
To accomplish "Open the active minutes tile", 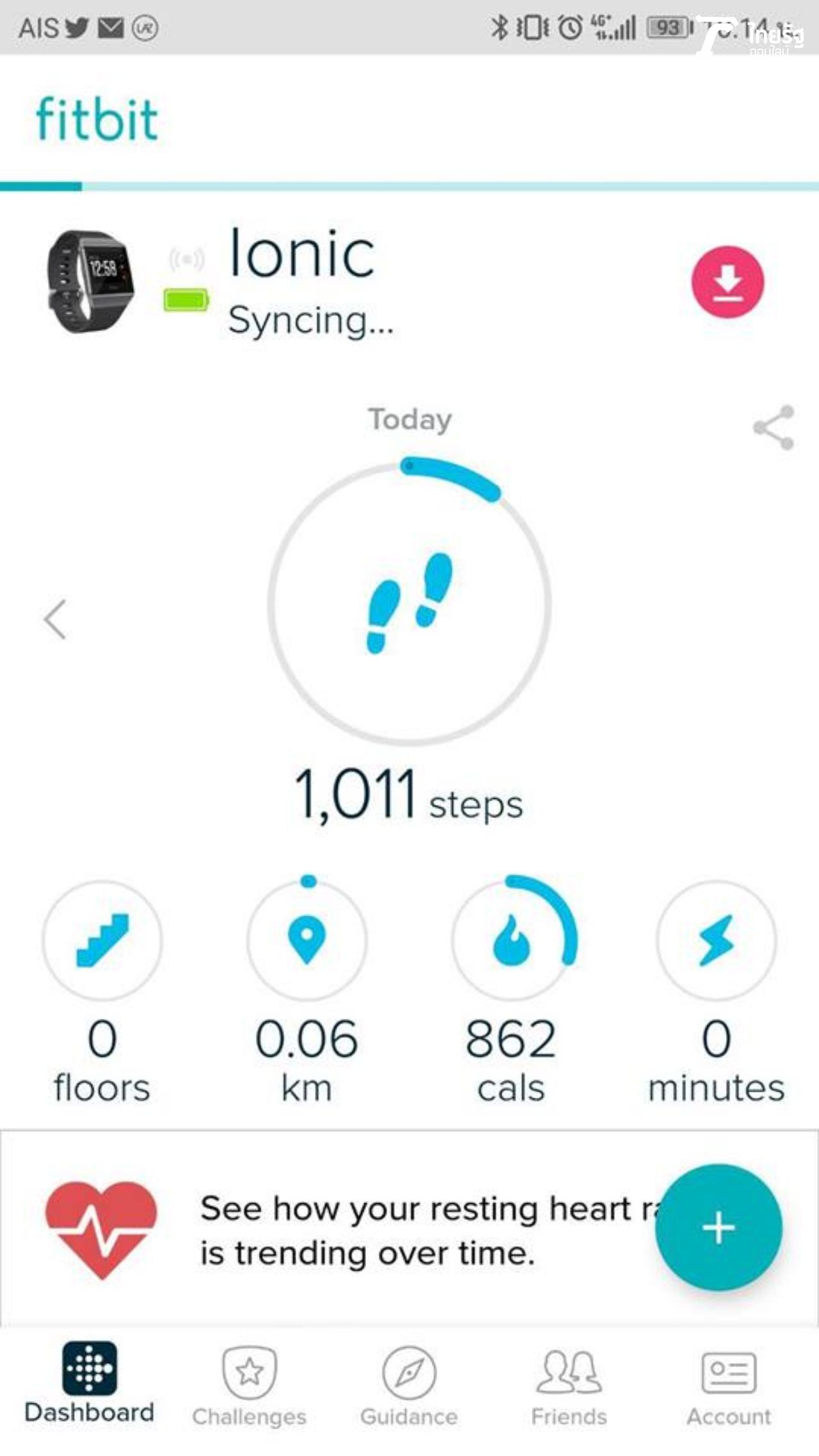I will pyautogui.click(x=716, y=940).
